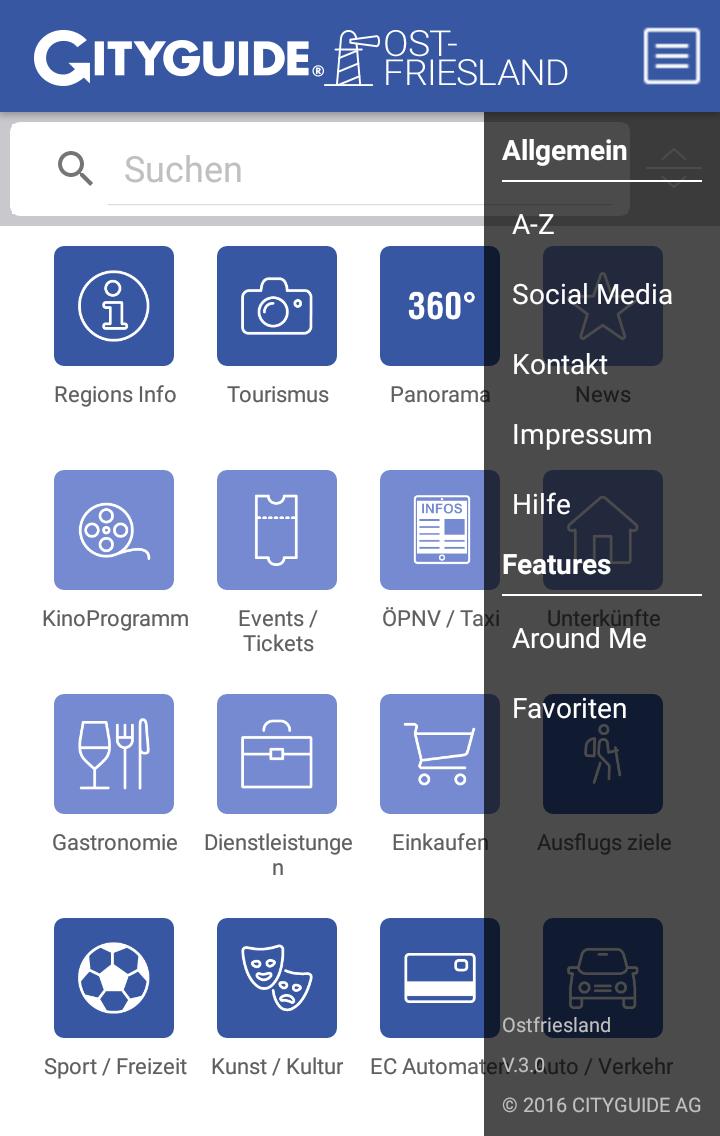Open A-Z from the side menu
Image resolution: width=720 pixels, height=1136 pixels.
click(533, 225)
